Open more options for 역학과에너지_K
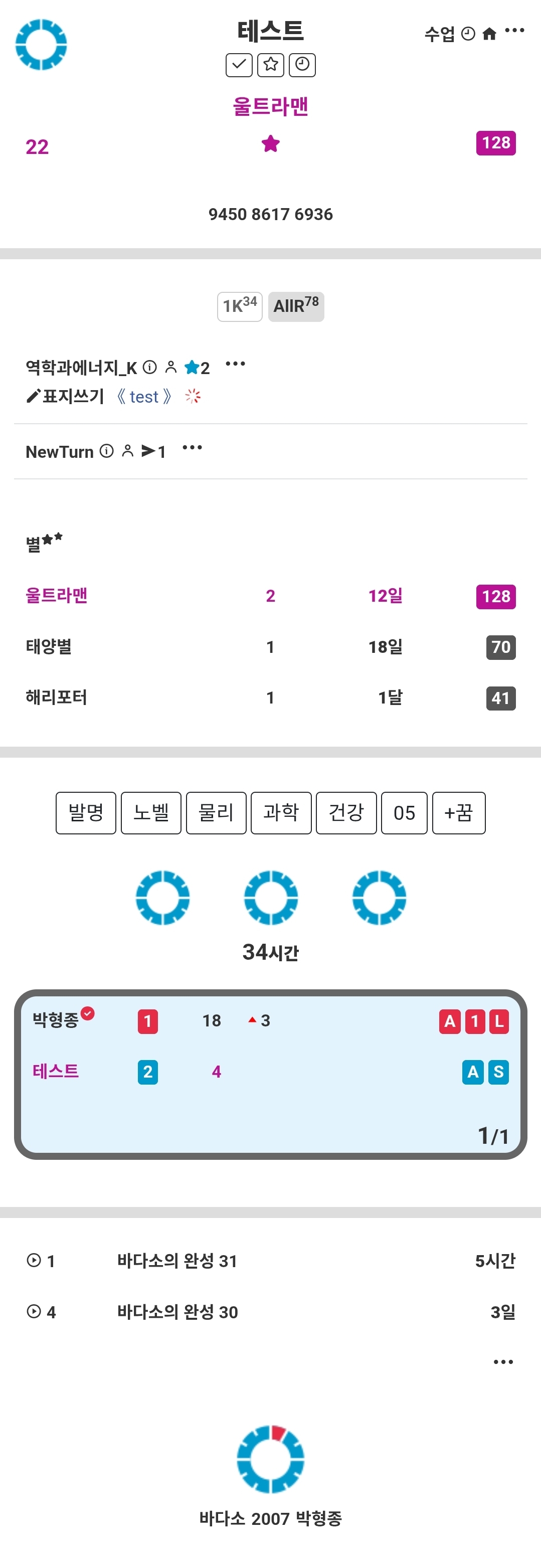 235,365
